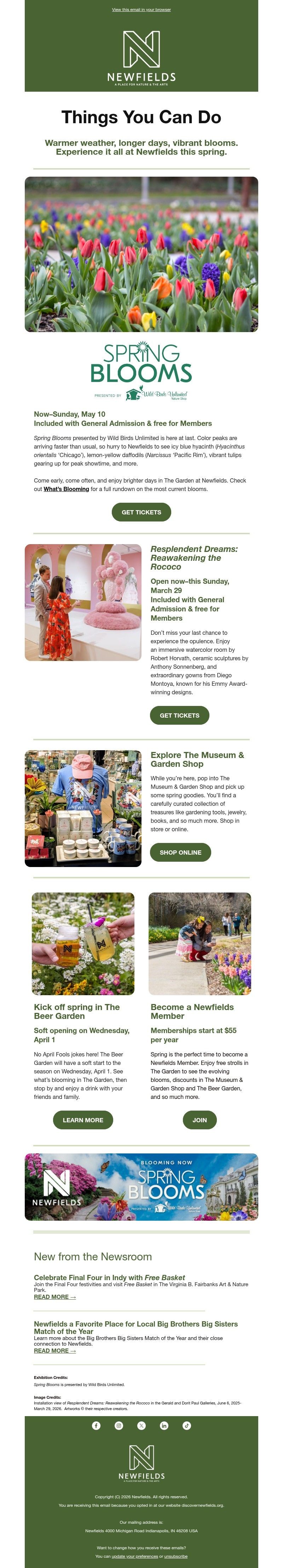Open the Blooming Now Spring Blooms banner
Screen dimensions: 283x1568
pyautogui.click(x=141, y=1186)
